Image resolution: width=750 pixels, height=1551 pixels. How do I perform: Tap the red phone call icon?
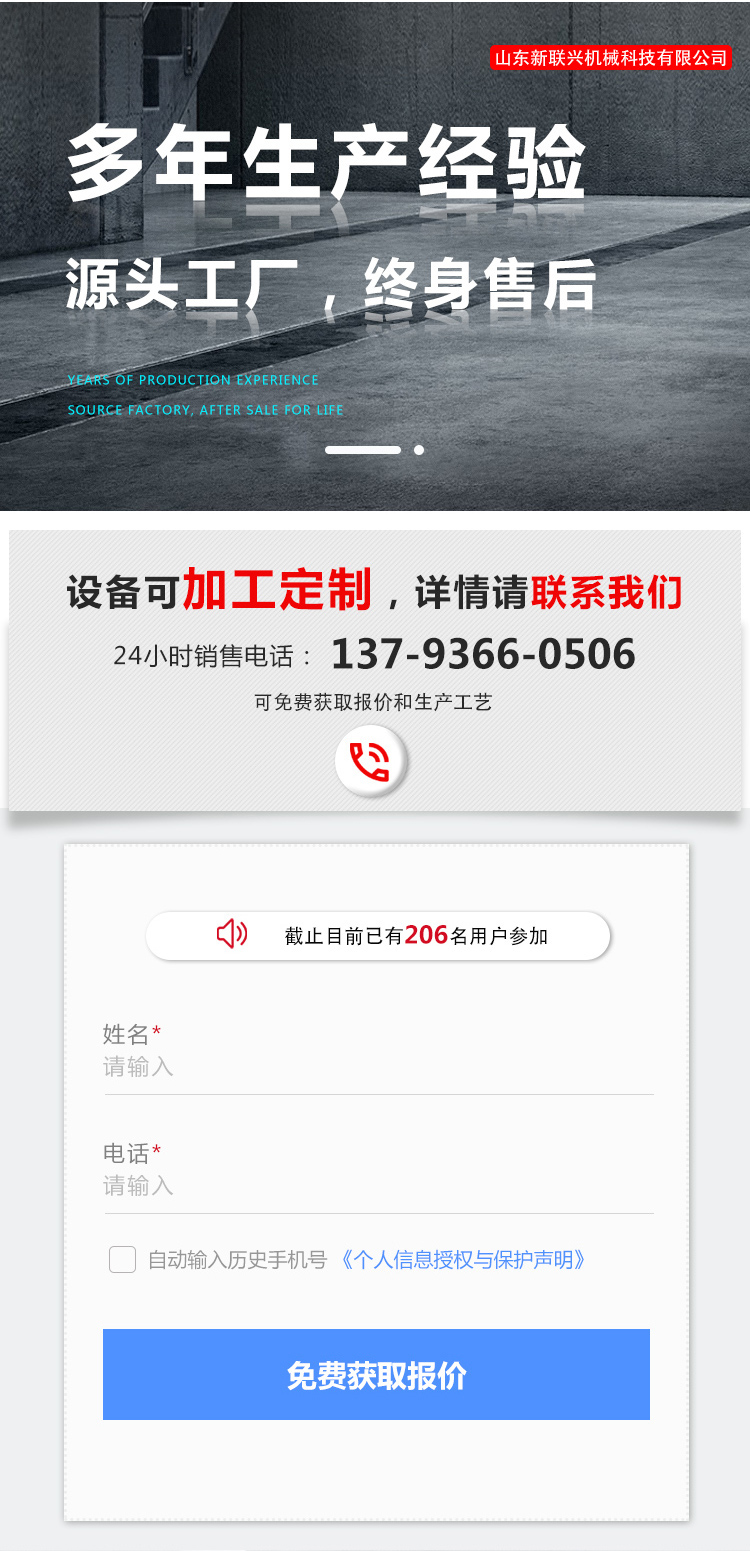[370, 762]
